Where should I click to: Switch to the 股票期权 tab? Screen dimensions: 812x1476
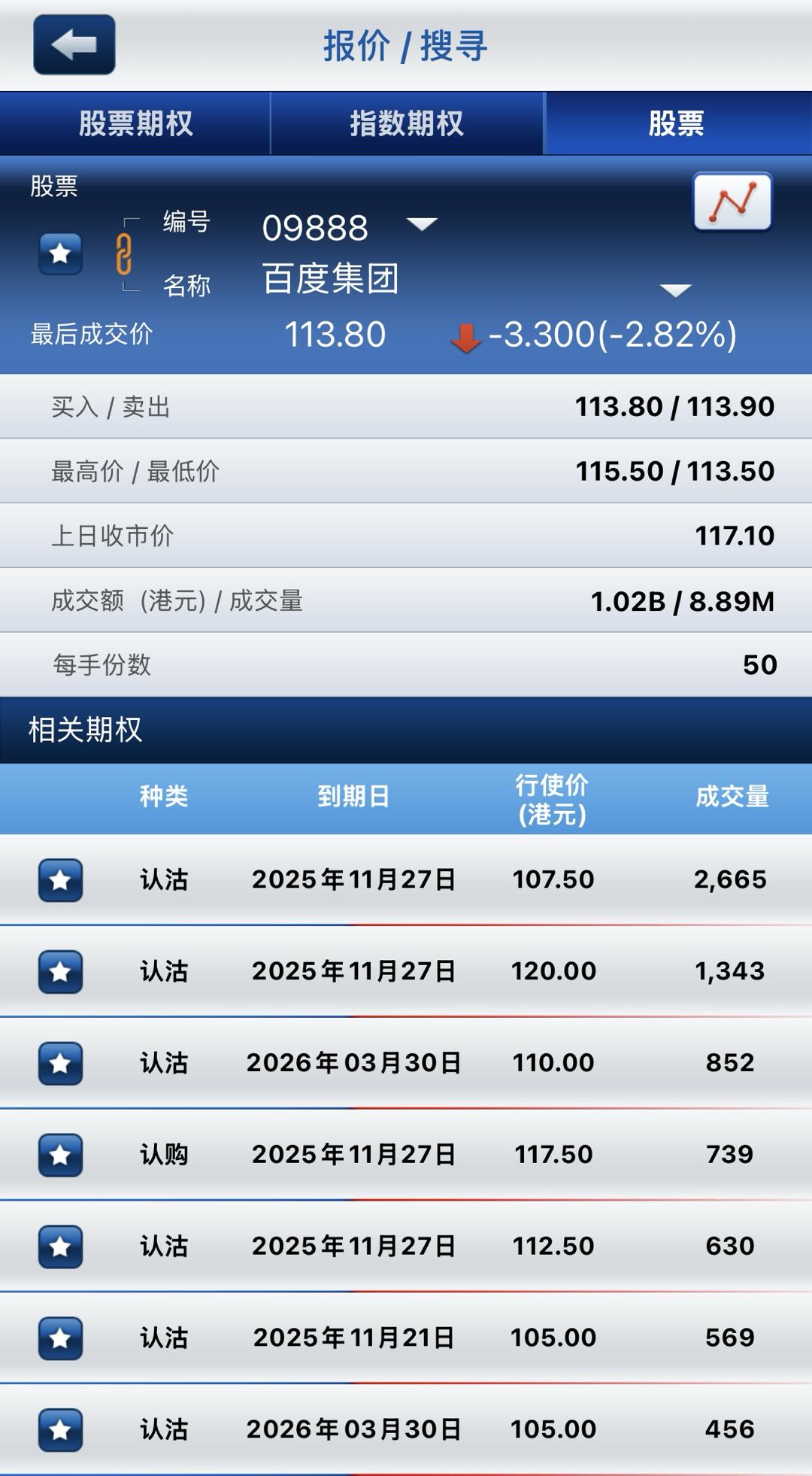pos(135,123)
